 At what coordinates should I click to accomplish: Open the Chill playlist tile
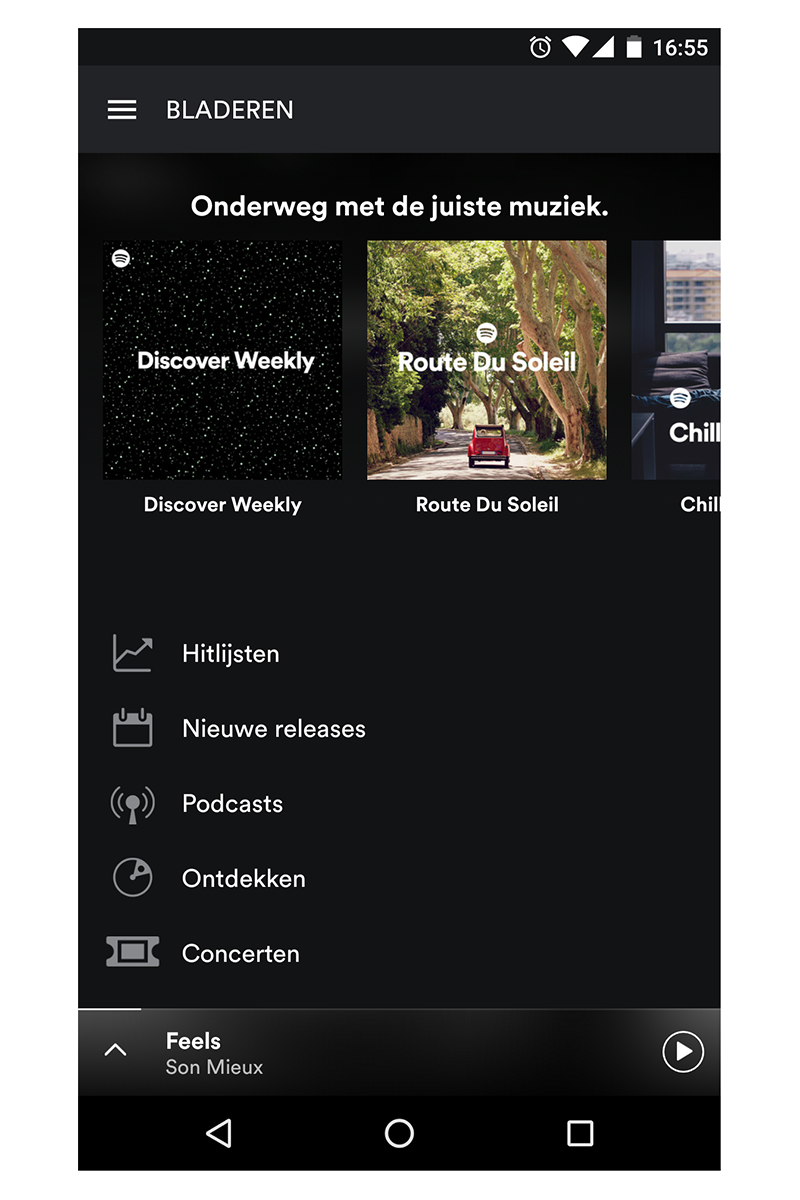[677, 360]
